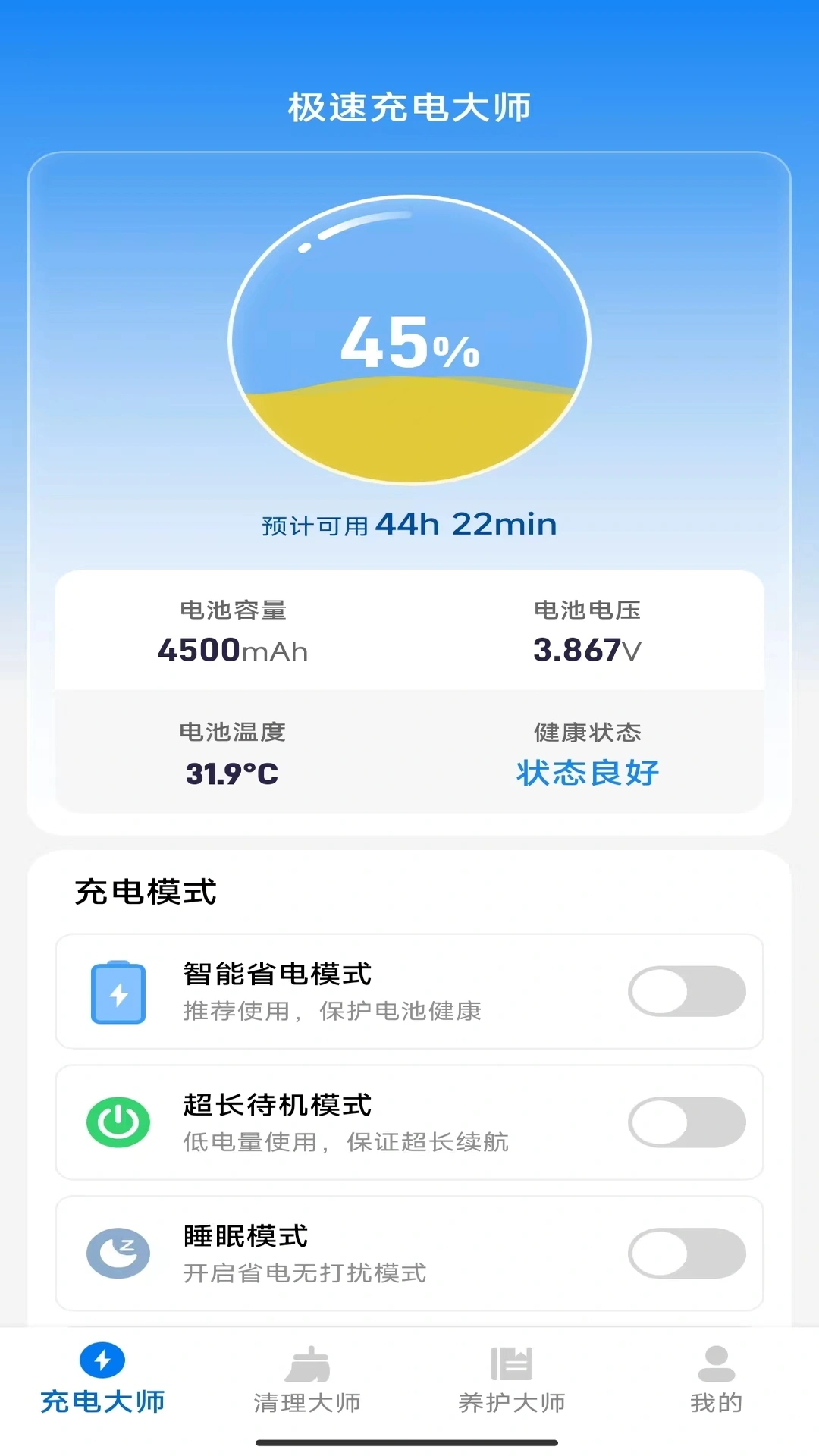The image size is (819, 1456).
Task: Turn on the 超长待机模式 switch
Action: pos(686,1122)
